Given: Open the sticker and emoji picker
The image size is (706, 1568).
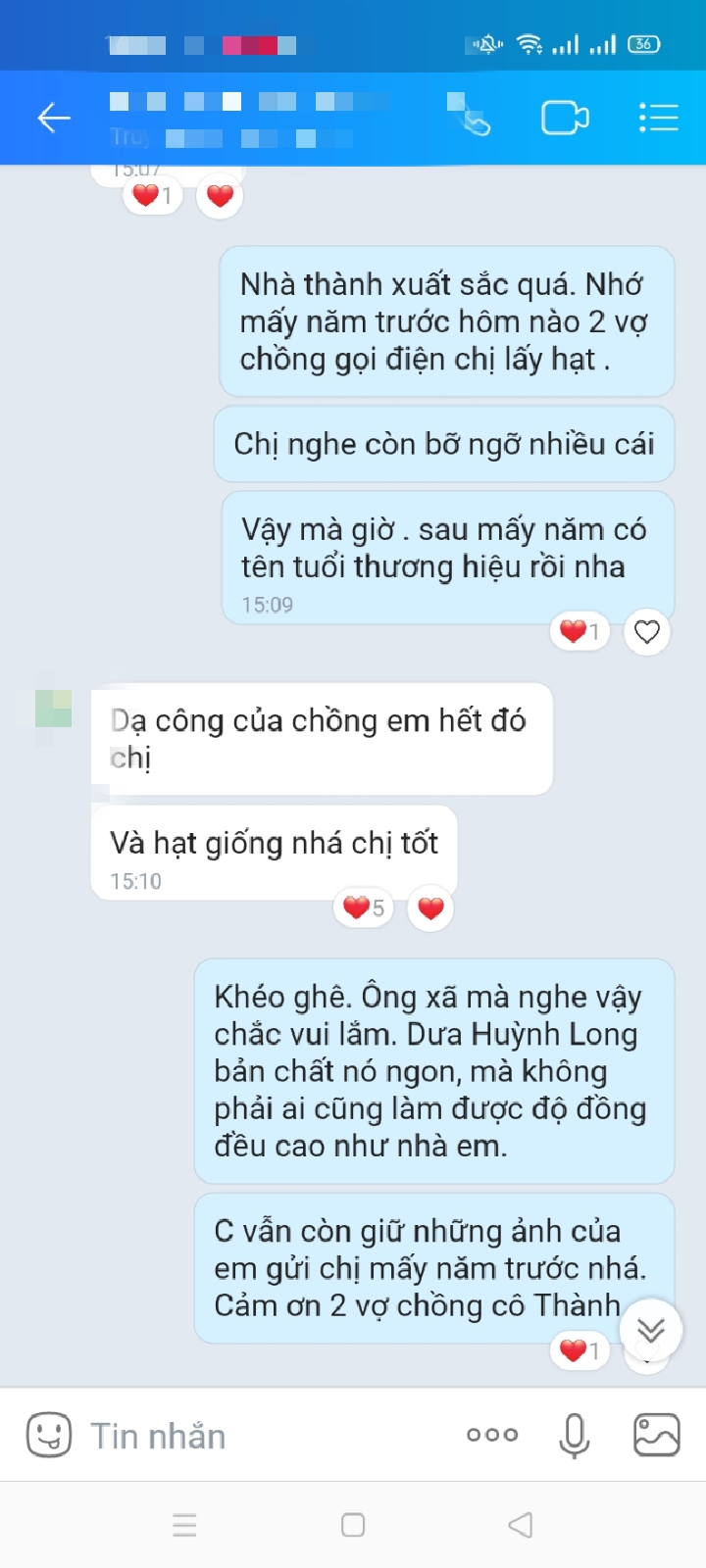Looking at the screenshot, I should click(48, 1436).
